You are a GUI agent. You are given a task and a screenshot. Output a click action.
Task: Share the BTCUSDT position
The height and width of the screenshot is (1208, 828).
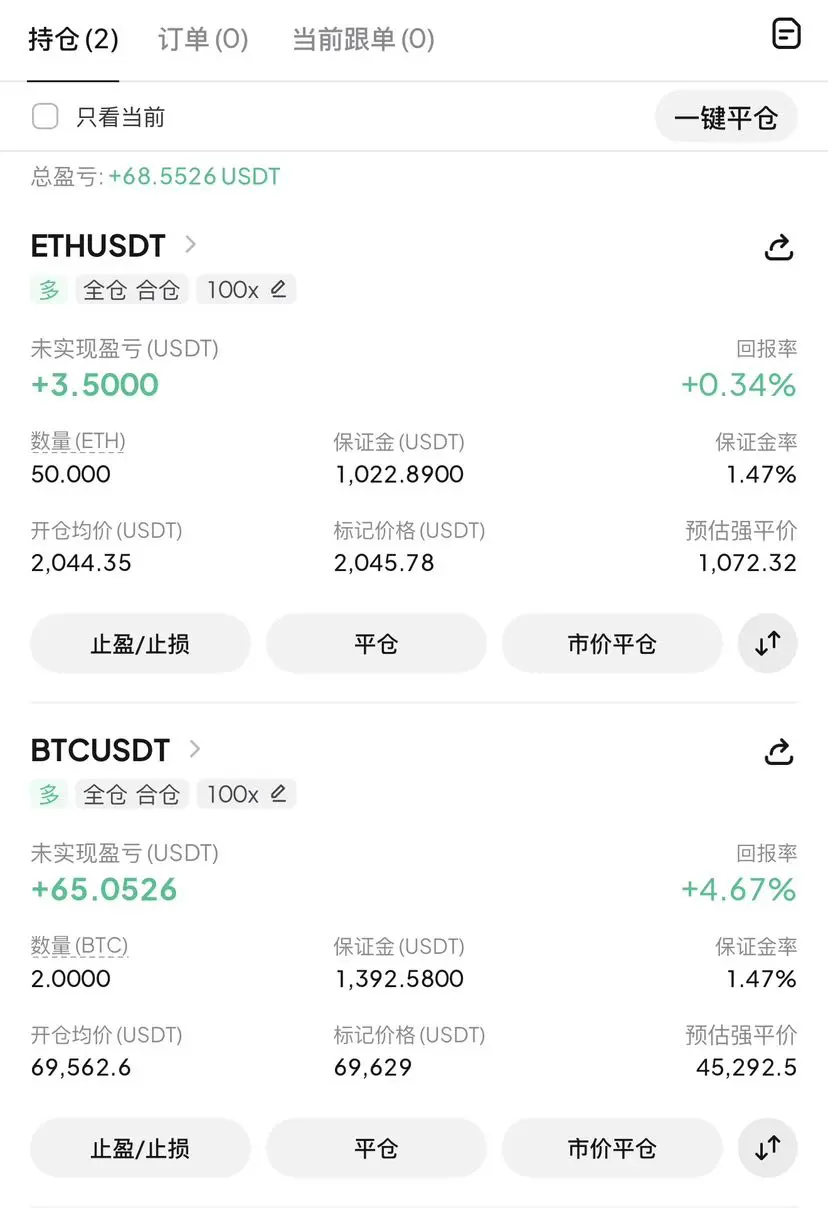click(779, 751)
